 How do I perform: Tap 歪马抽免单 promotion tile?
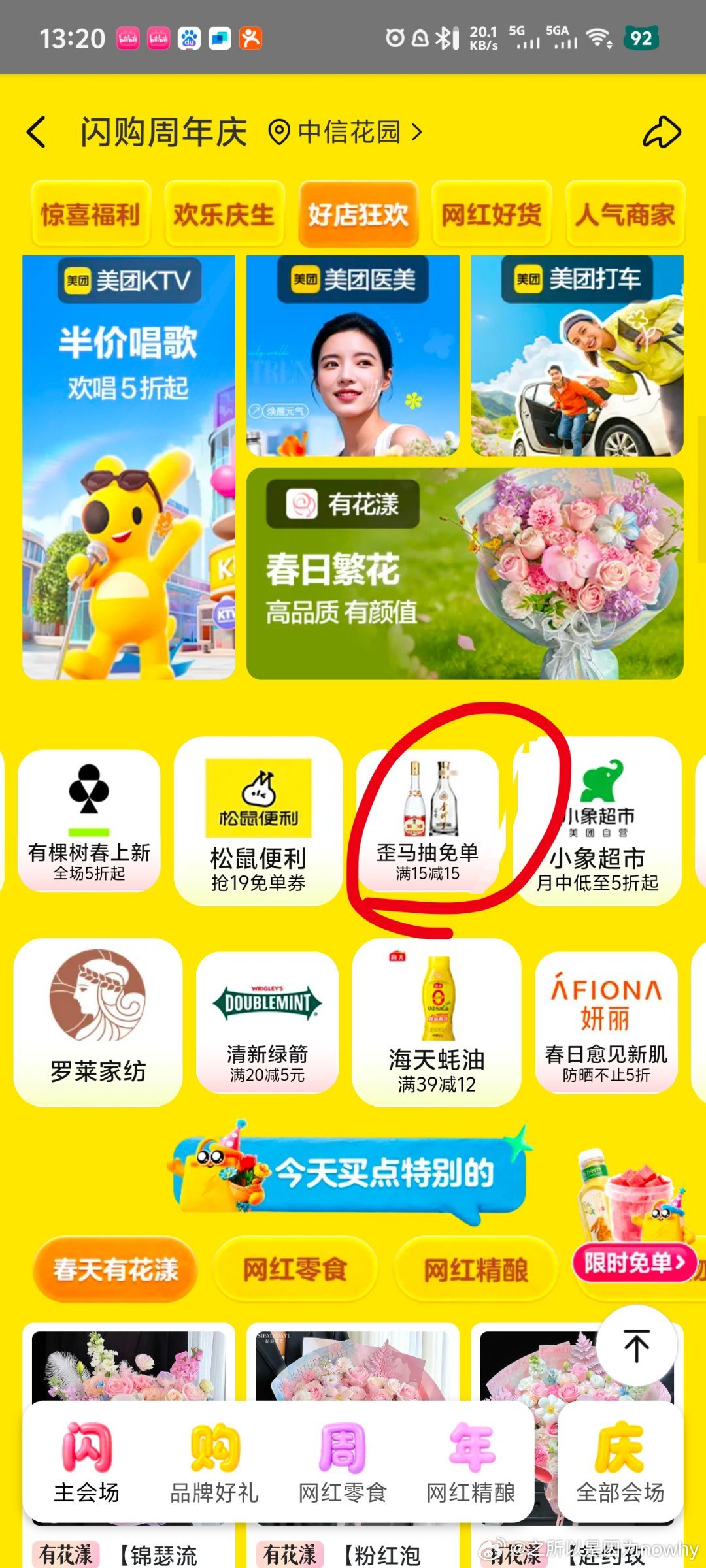[428, 821]
